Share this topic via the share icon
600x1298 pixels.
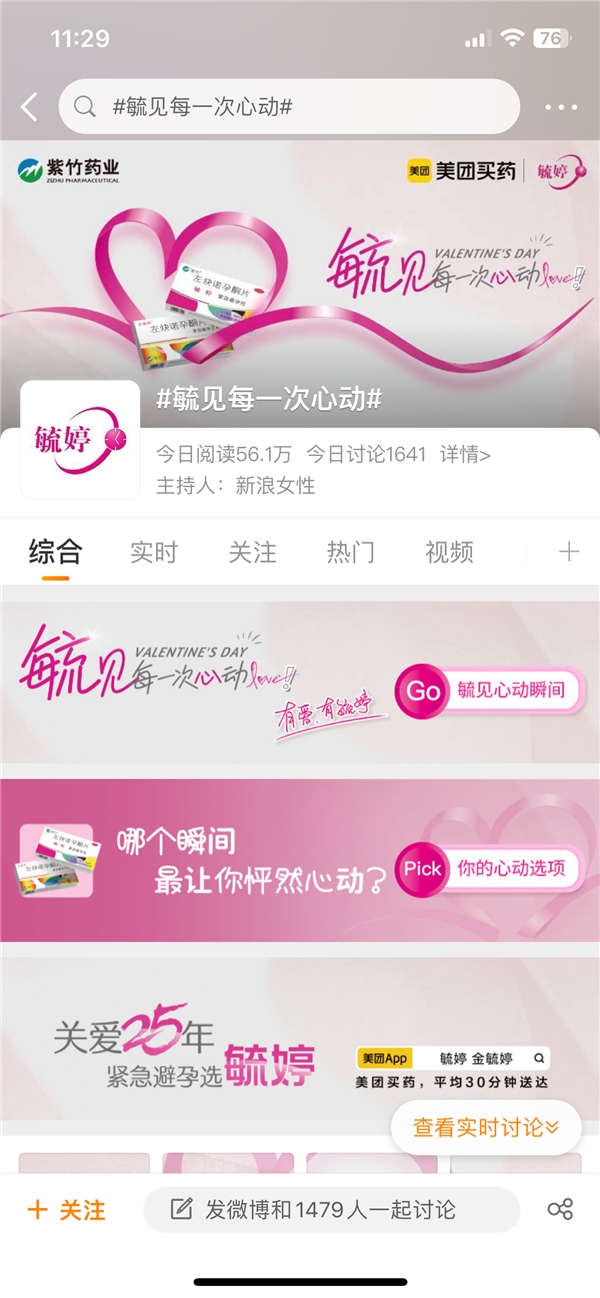[x=560, y=1210]
